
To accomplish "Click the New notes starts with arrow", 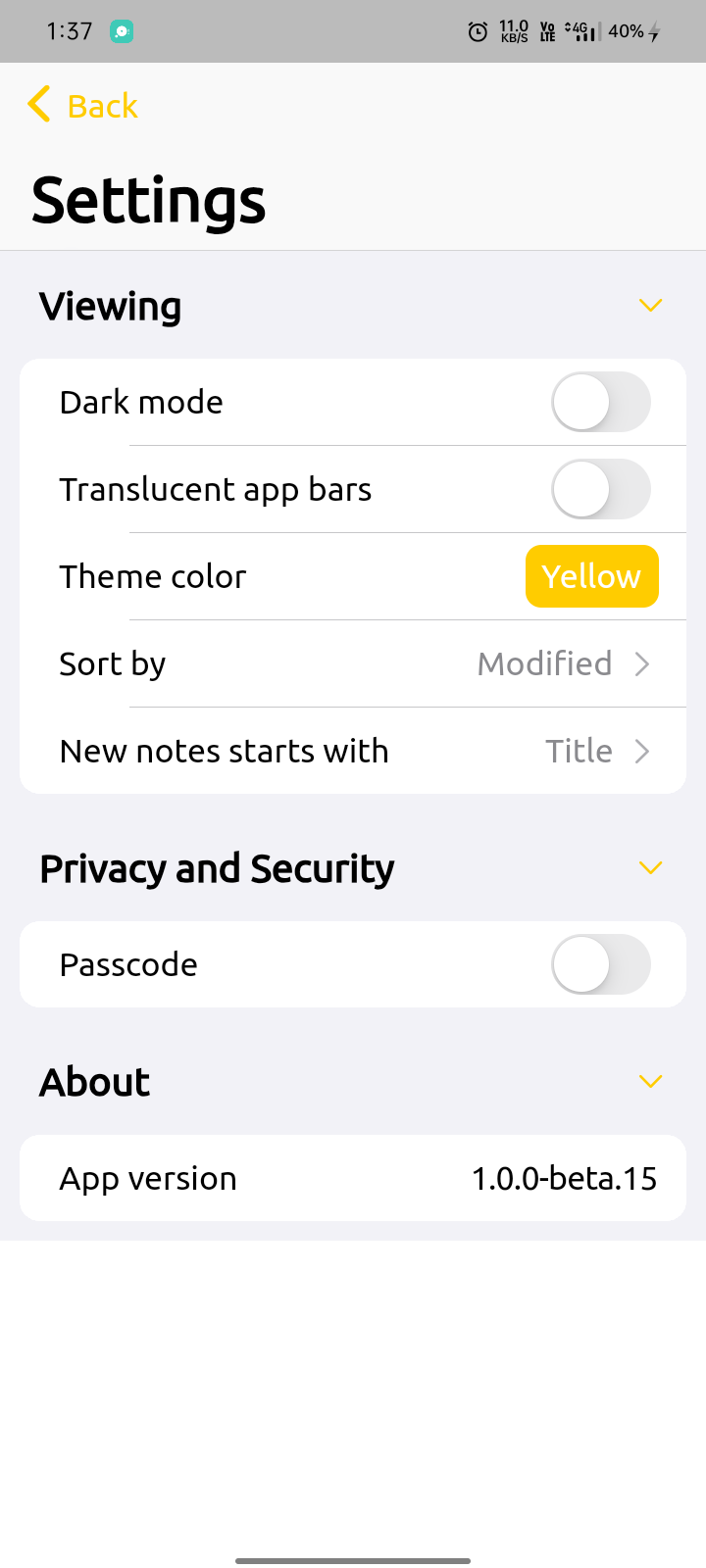I will pyautogui.click(x=642, y=751).
